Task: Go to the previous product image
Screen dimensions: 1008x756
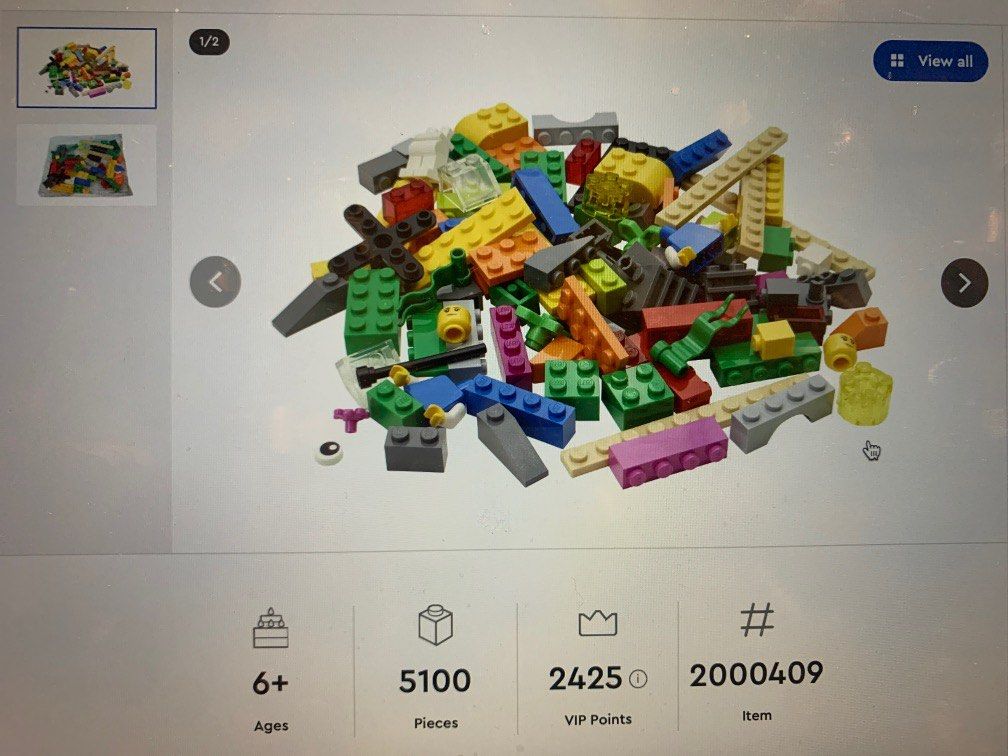Action: point(215,282)
